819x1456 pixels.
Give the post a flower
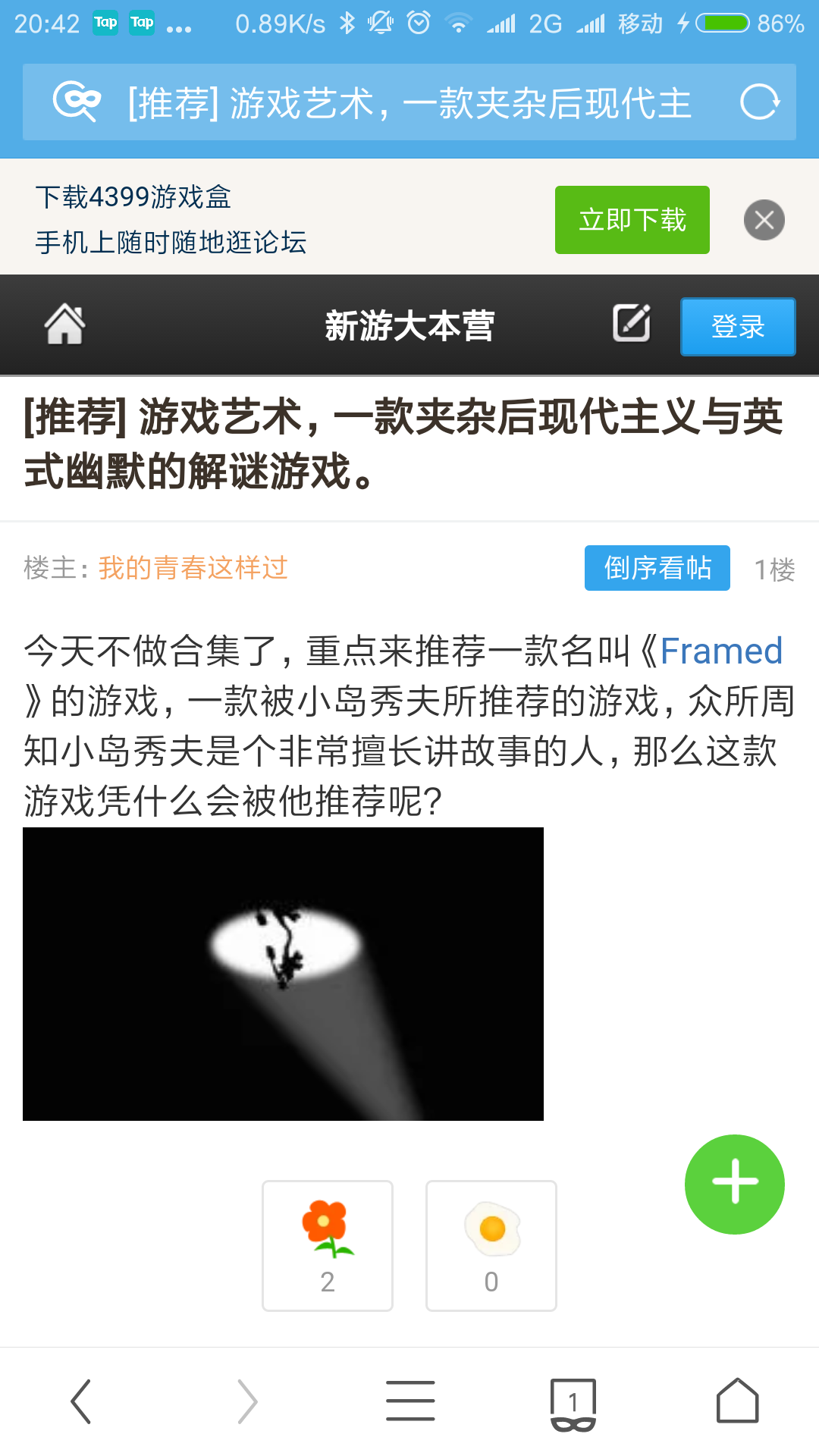[x=328, y=1245]
